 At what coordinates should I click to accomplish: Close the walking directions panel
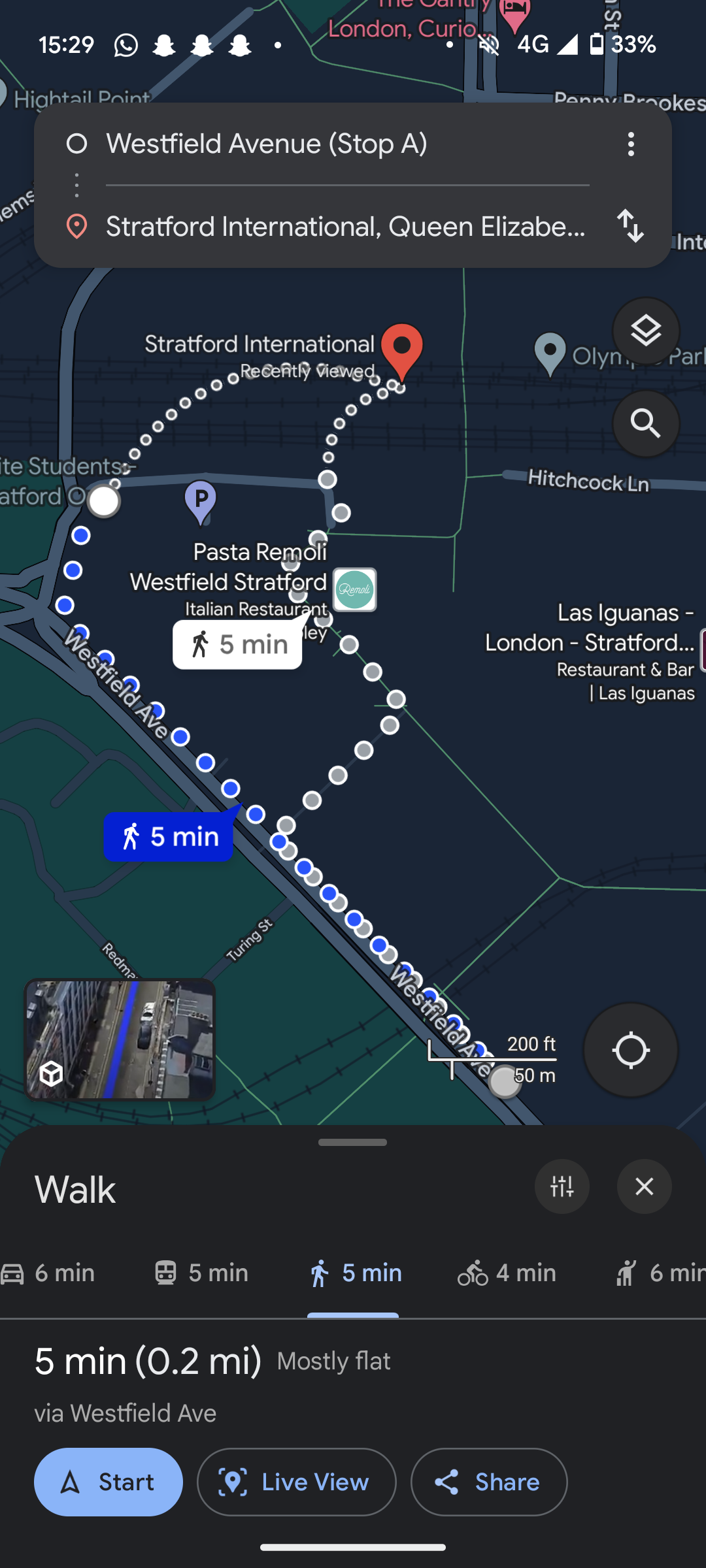(645, 1186)
